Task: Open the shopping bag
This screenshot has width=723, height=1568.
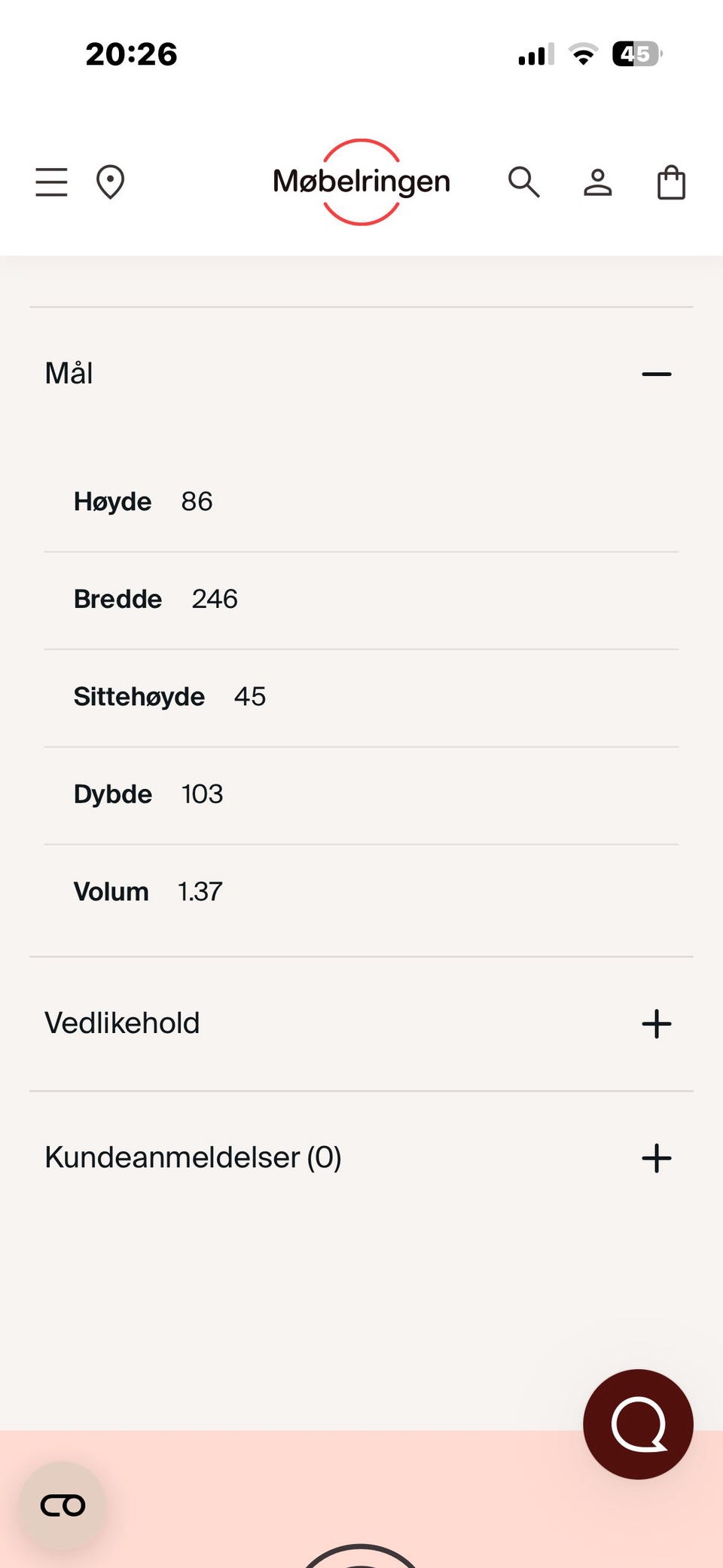Action: point(671,182)
